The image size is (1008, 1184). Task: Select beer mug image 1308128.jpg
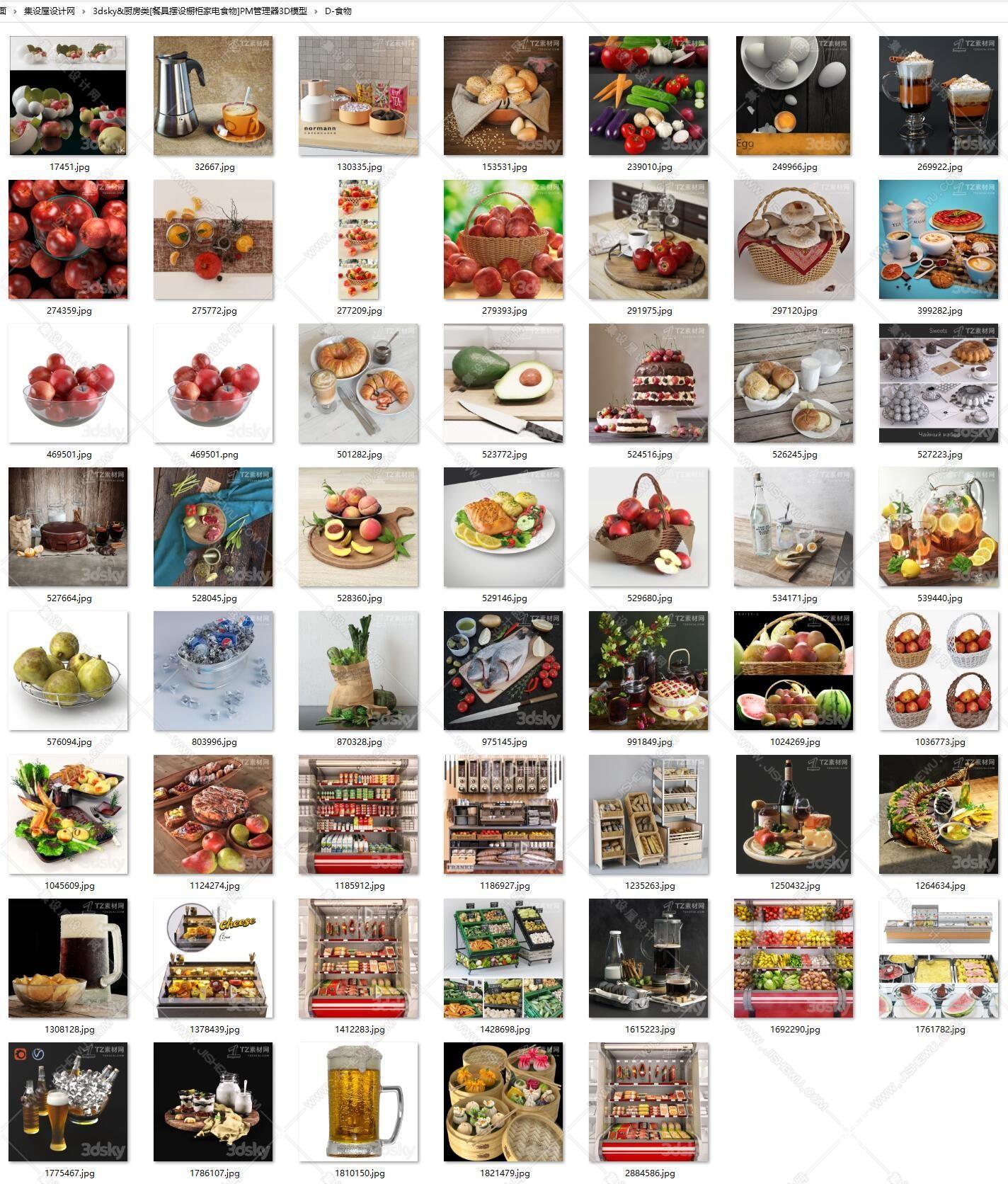[x=68, y=959]
